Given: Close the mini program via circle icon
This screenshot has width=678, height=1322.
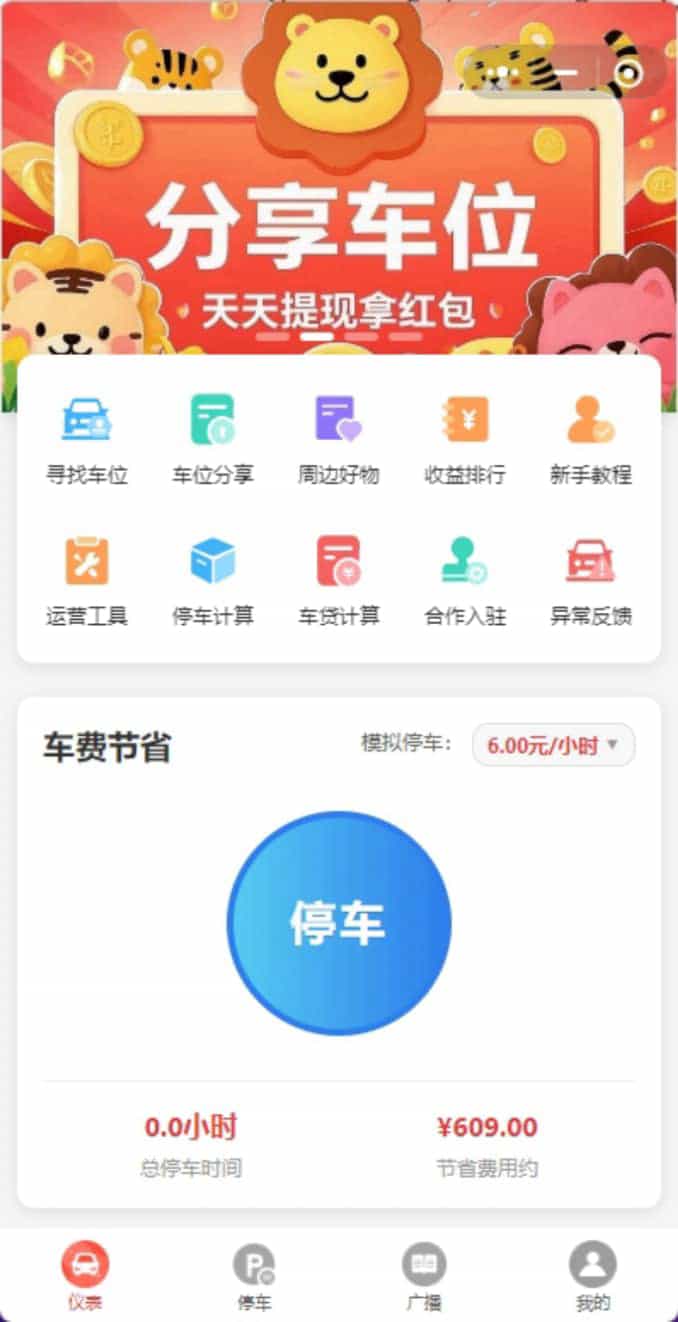Looking at the screenshot, I should point(629,73).
